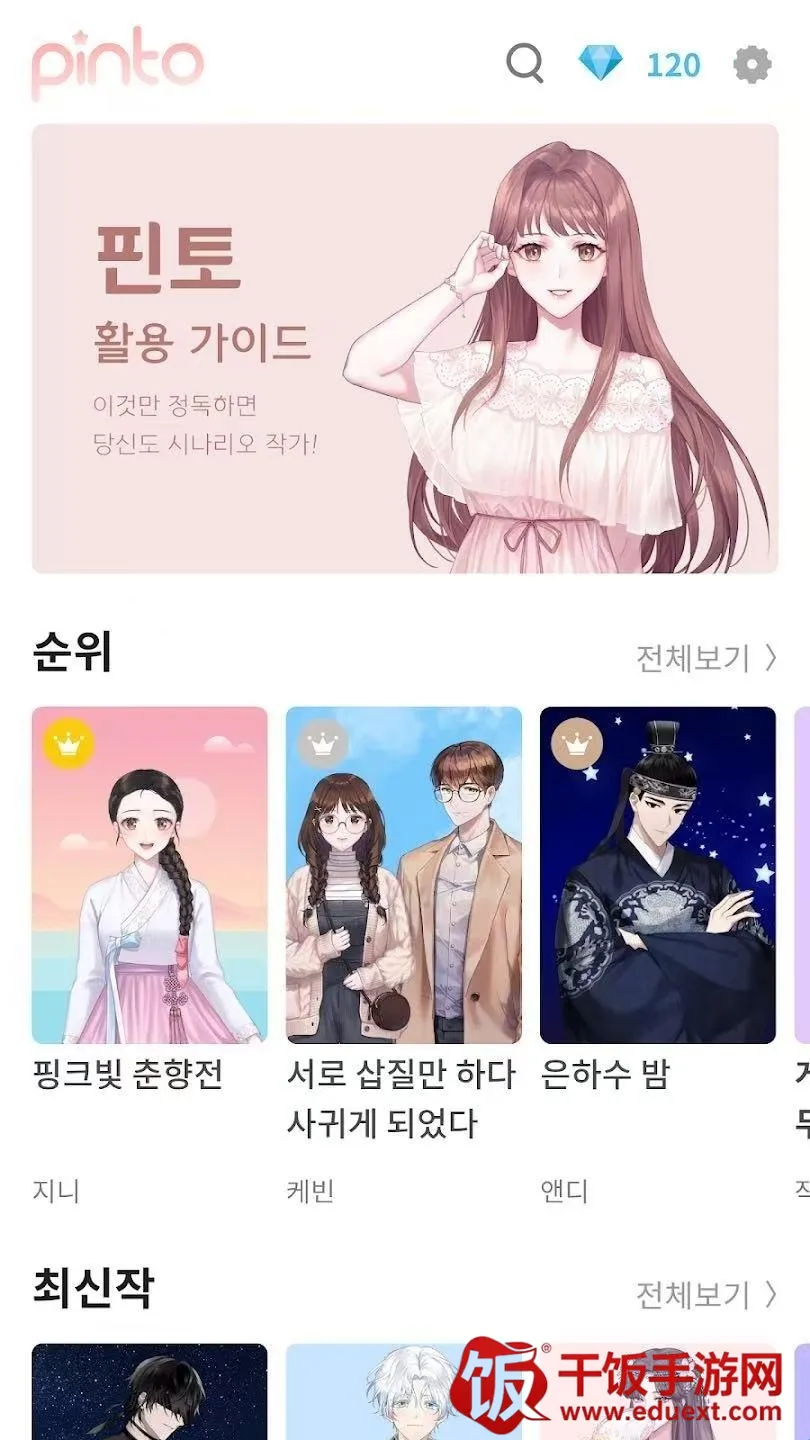The height and width of the screenshot is (1440, 810).
Task: Open the search magnifier icon
Action: (524, 64)
